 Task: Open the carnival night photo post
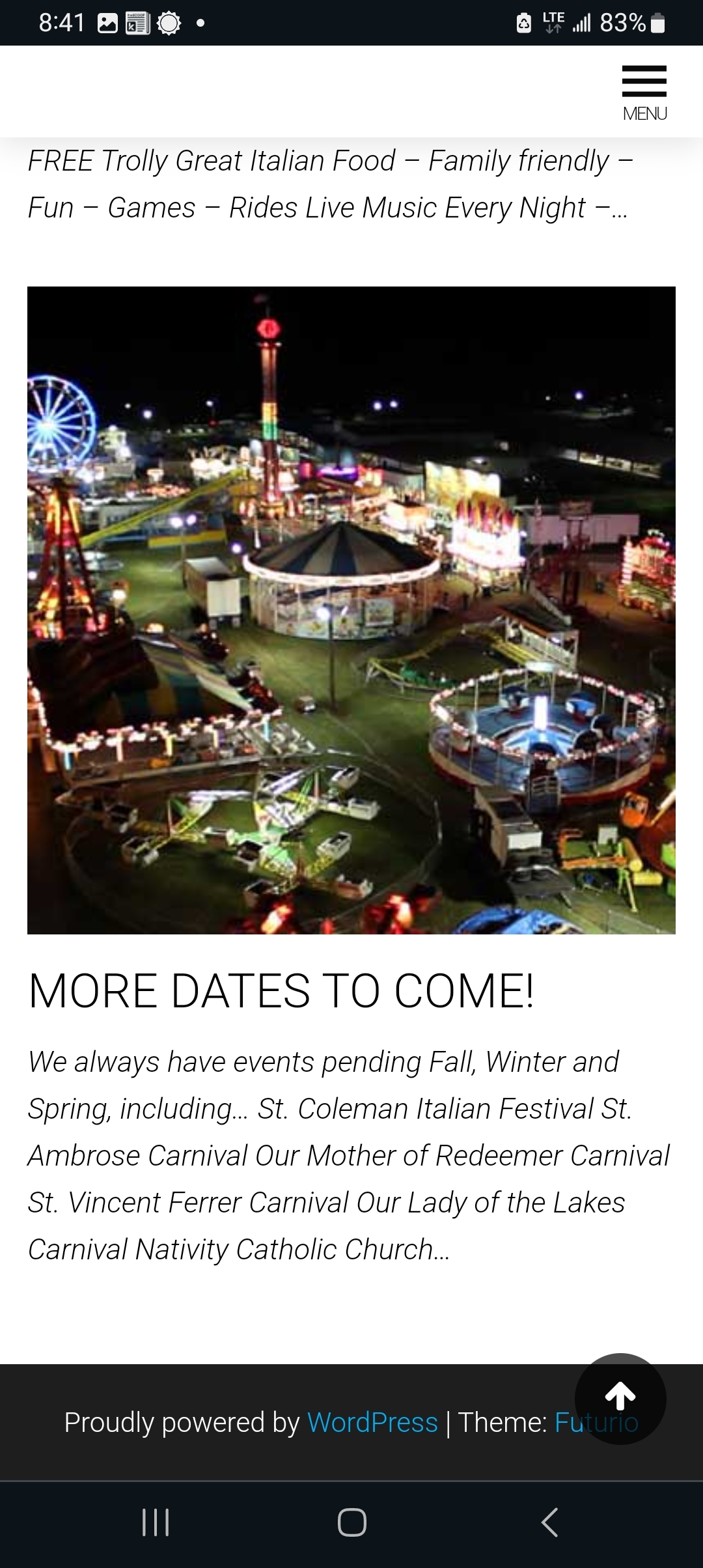click(351, 610)
